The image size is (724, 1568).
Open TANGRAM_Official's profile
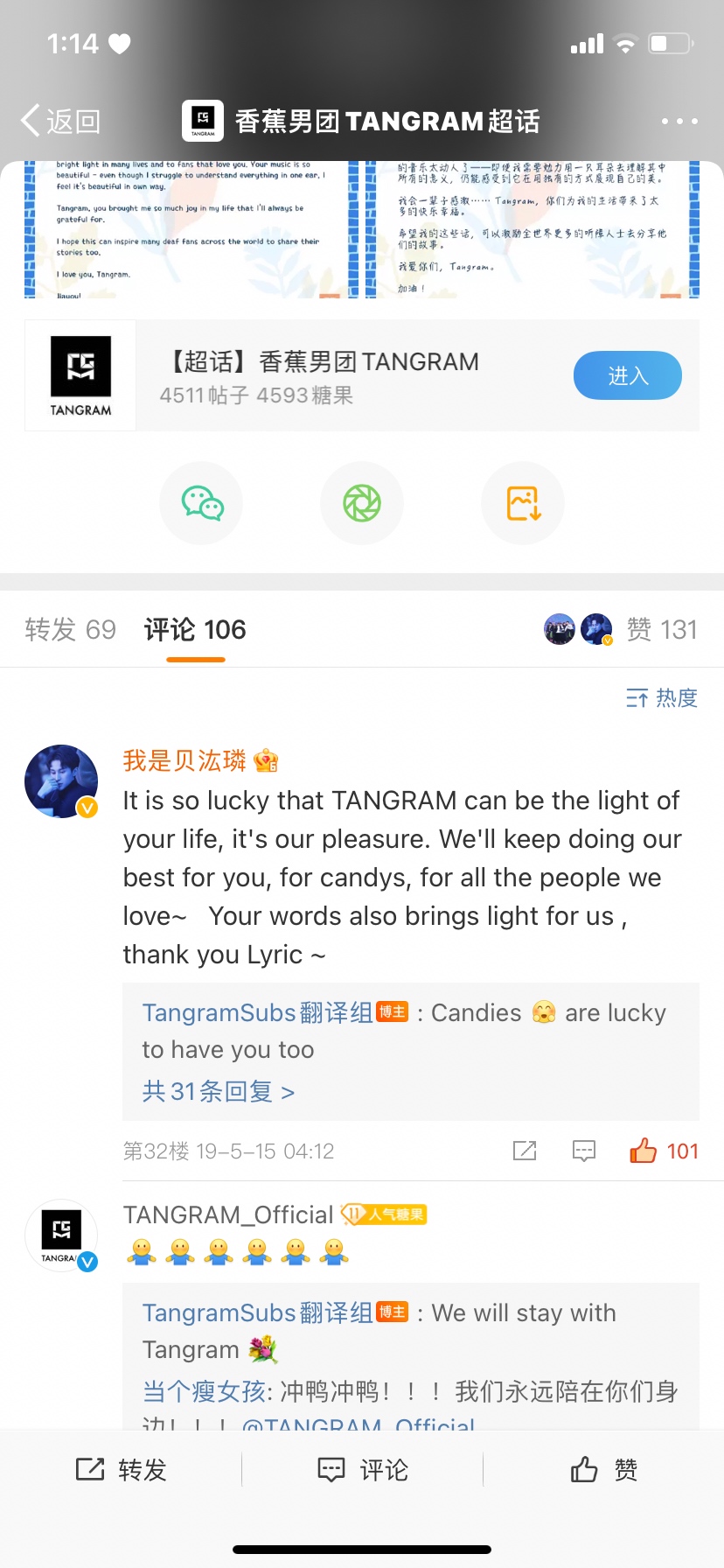tap(227, 1214)
